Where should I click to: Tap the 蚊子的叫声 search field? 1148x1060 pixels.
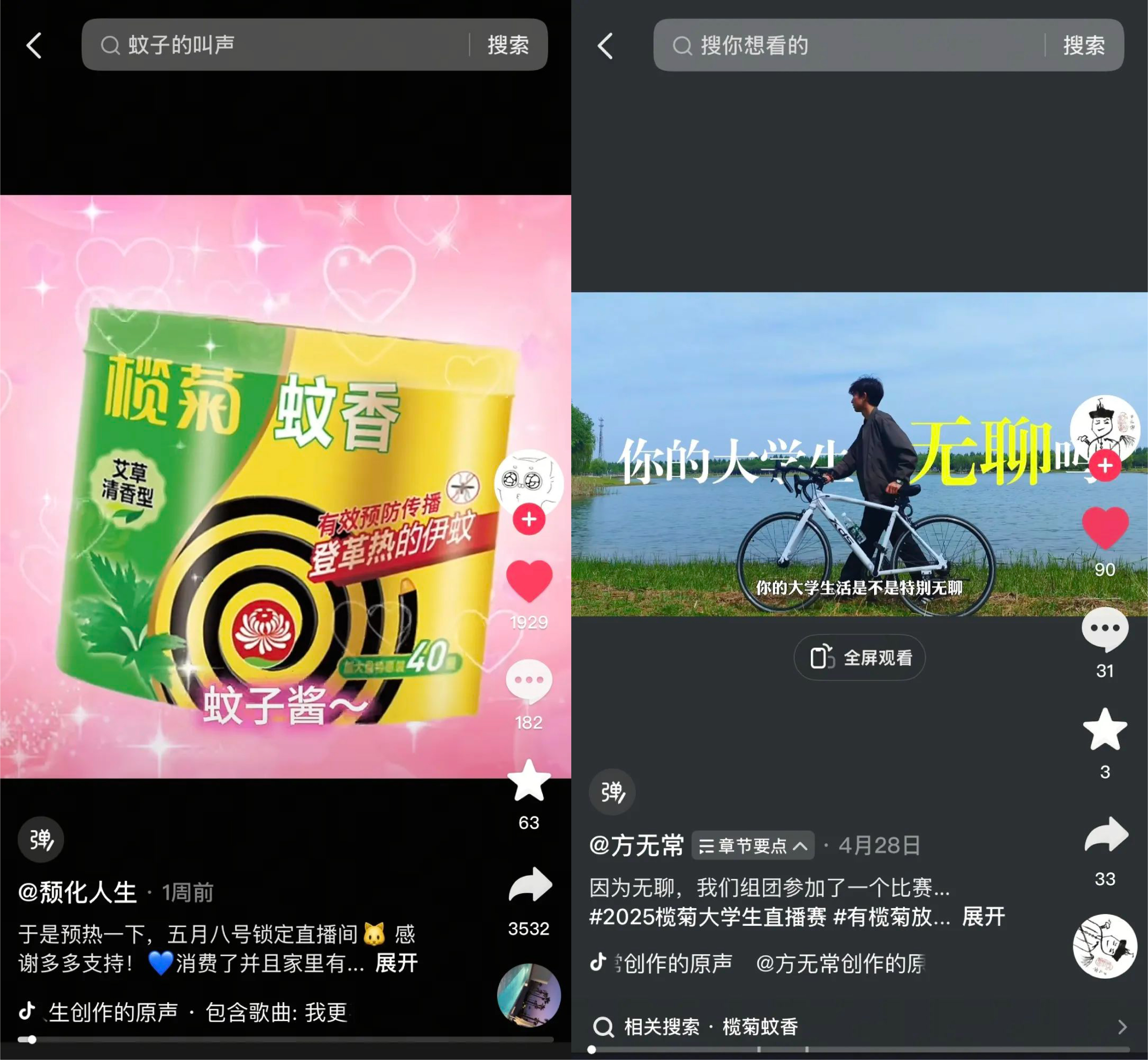275,45
